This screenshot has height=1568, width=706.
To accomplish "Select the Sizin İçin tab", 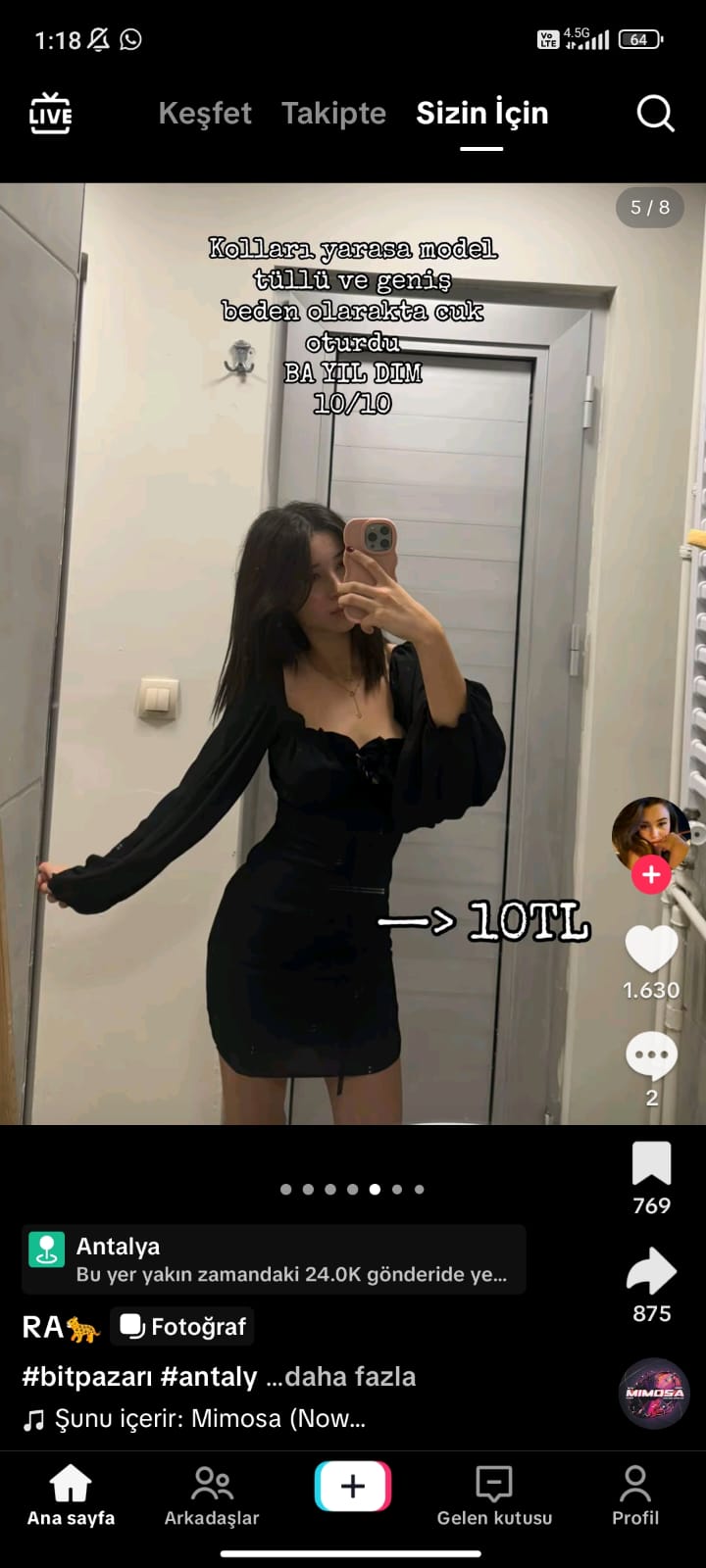I will tap(481, 114).
